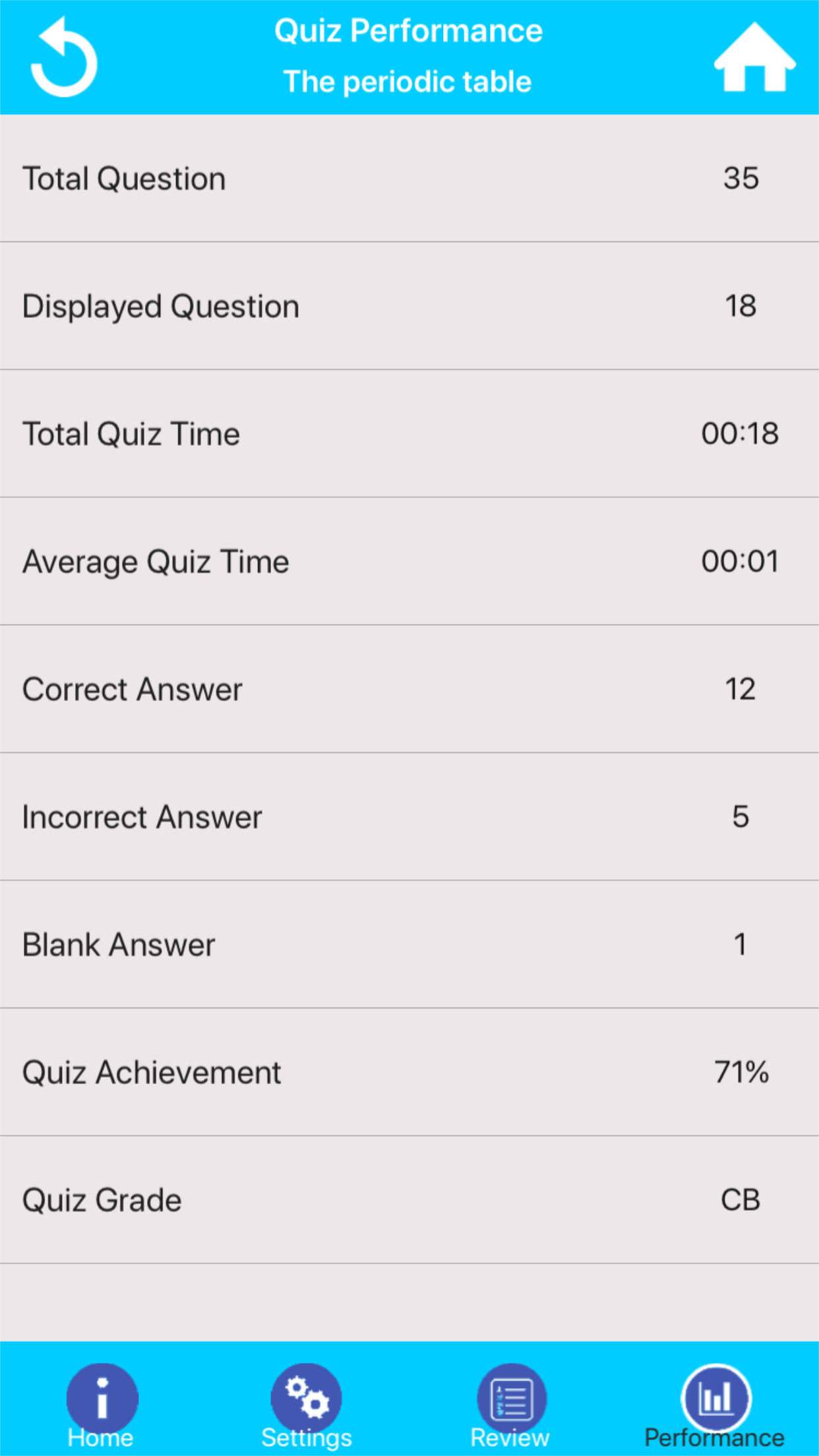Restart the quiz with the reload arrow
Viewport: 819px width, 1456px height.
tap(64, 58)
